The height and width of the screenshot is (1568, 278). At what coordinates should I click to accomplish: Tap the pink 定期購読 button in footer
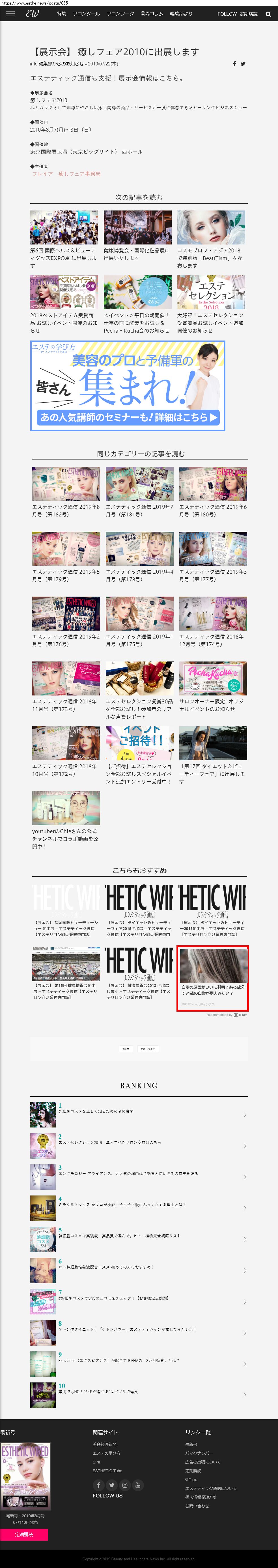[x=24, y=1535]
